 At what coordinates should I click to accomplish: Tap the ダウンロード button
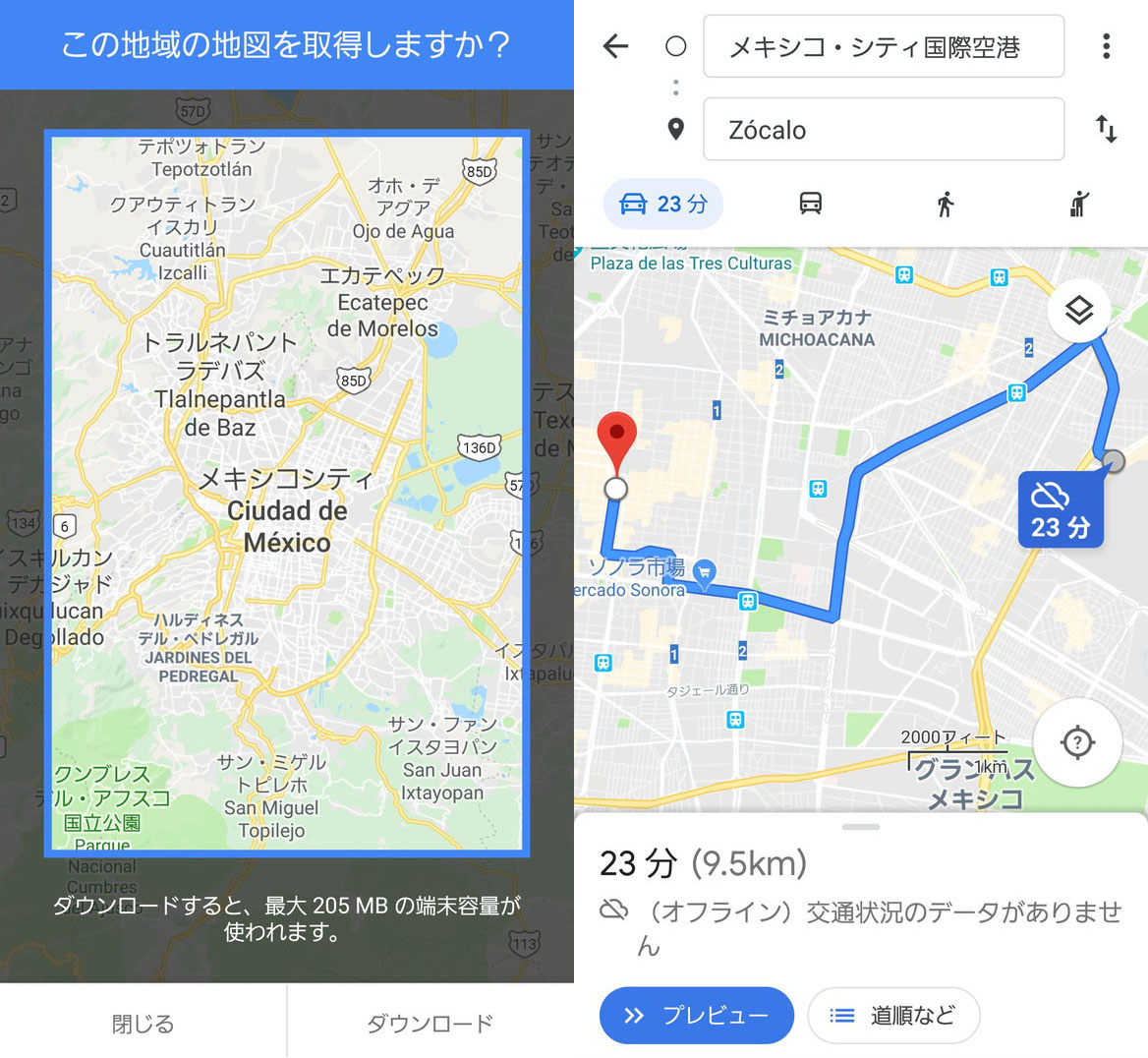[x=430, y=1024]
